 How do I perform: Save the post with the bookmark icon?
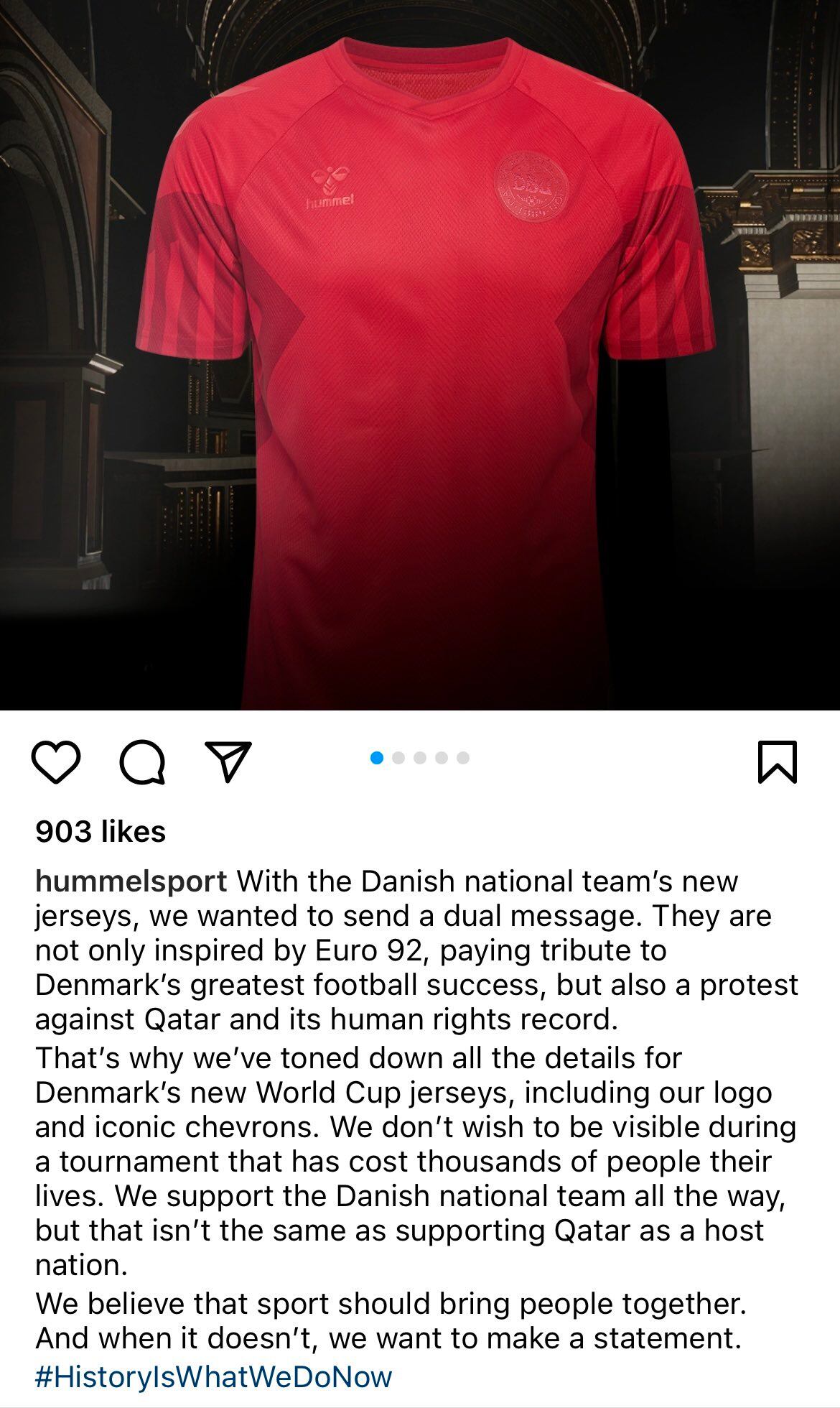click(x=778, y=761)
